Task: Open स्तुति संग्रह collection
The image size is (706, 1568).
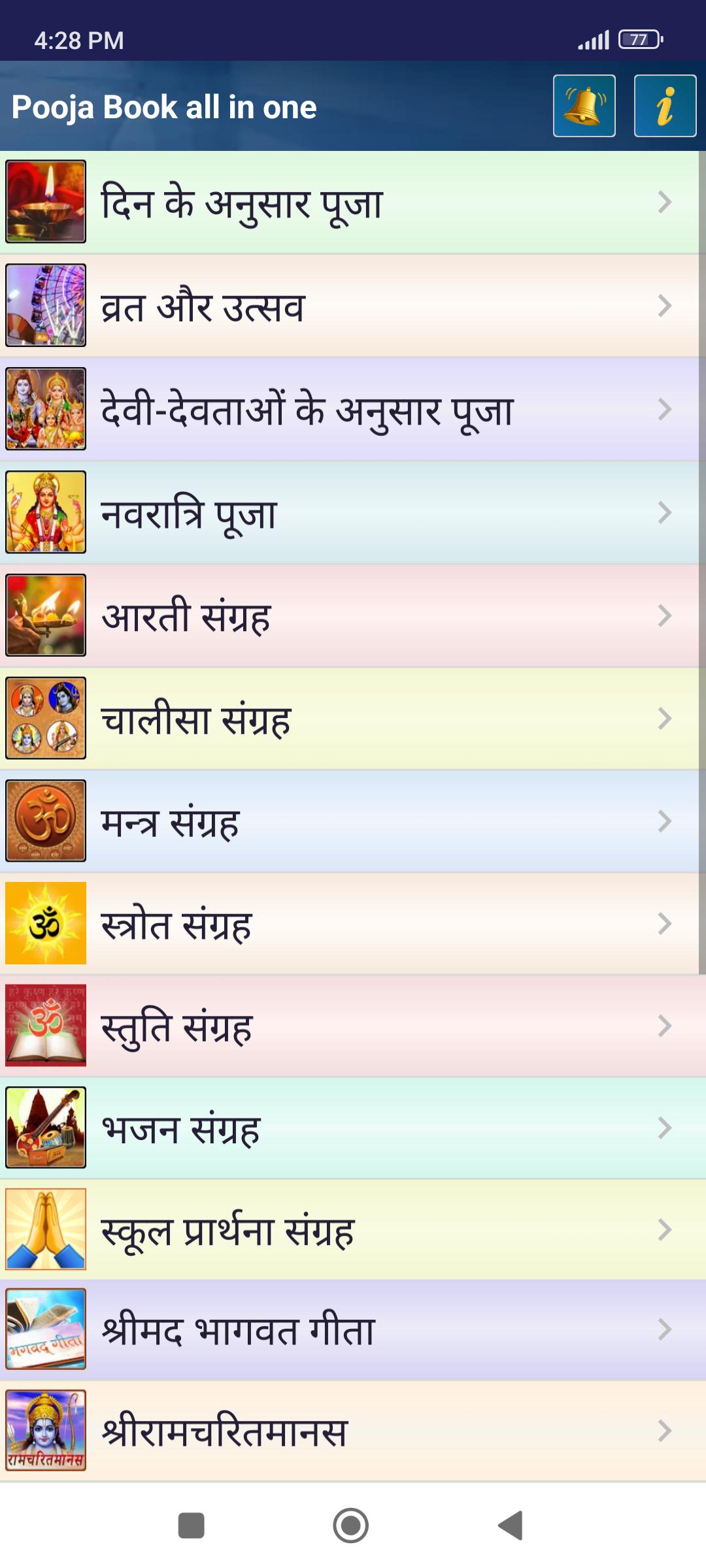Action: [x=353, y=1026]
